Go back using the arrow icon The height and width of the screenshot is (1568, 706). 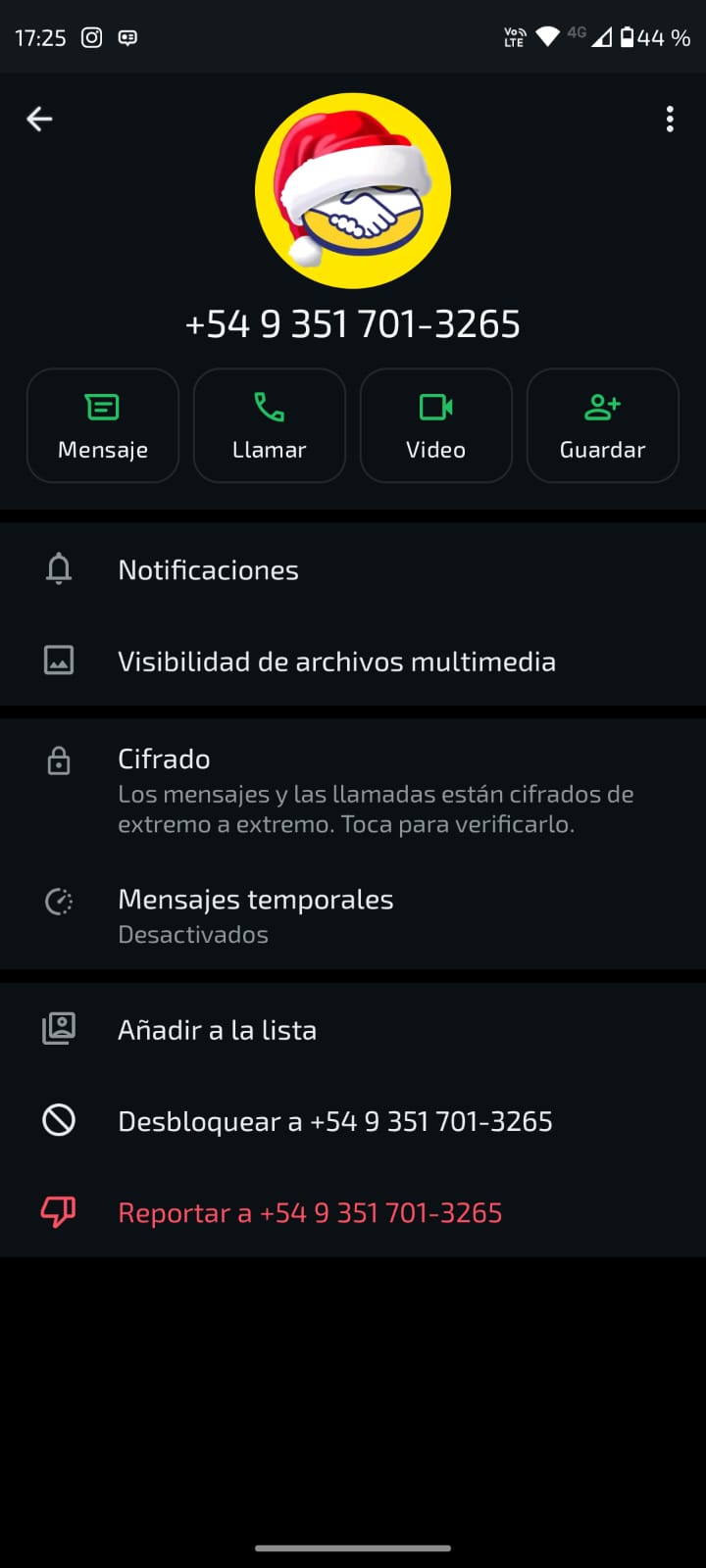(x=39, y=120)
